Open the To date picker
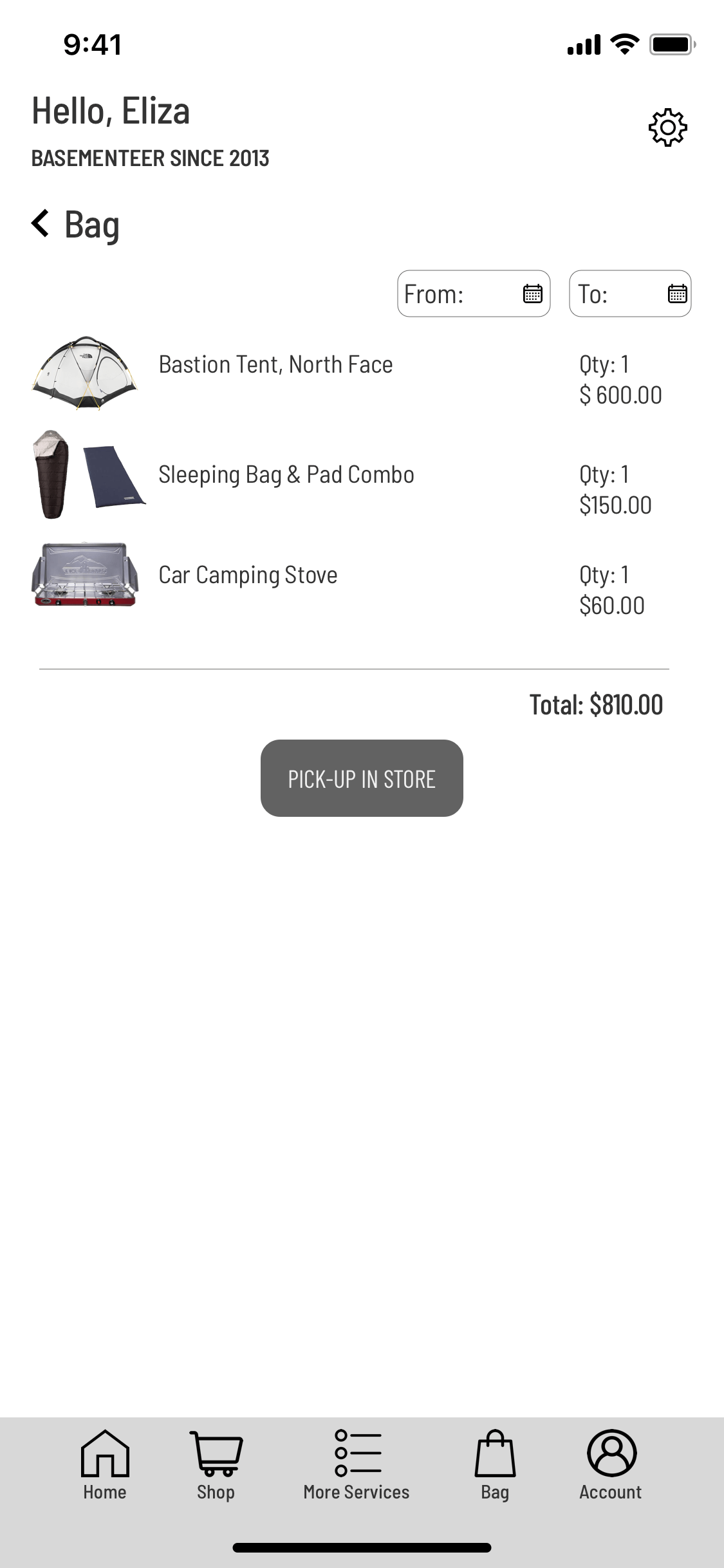 630,294
